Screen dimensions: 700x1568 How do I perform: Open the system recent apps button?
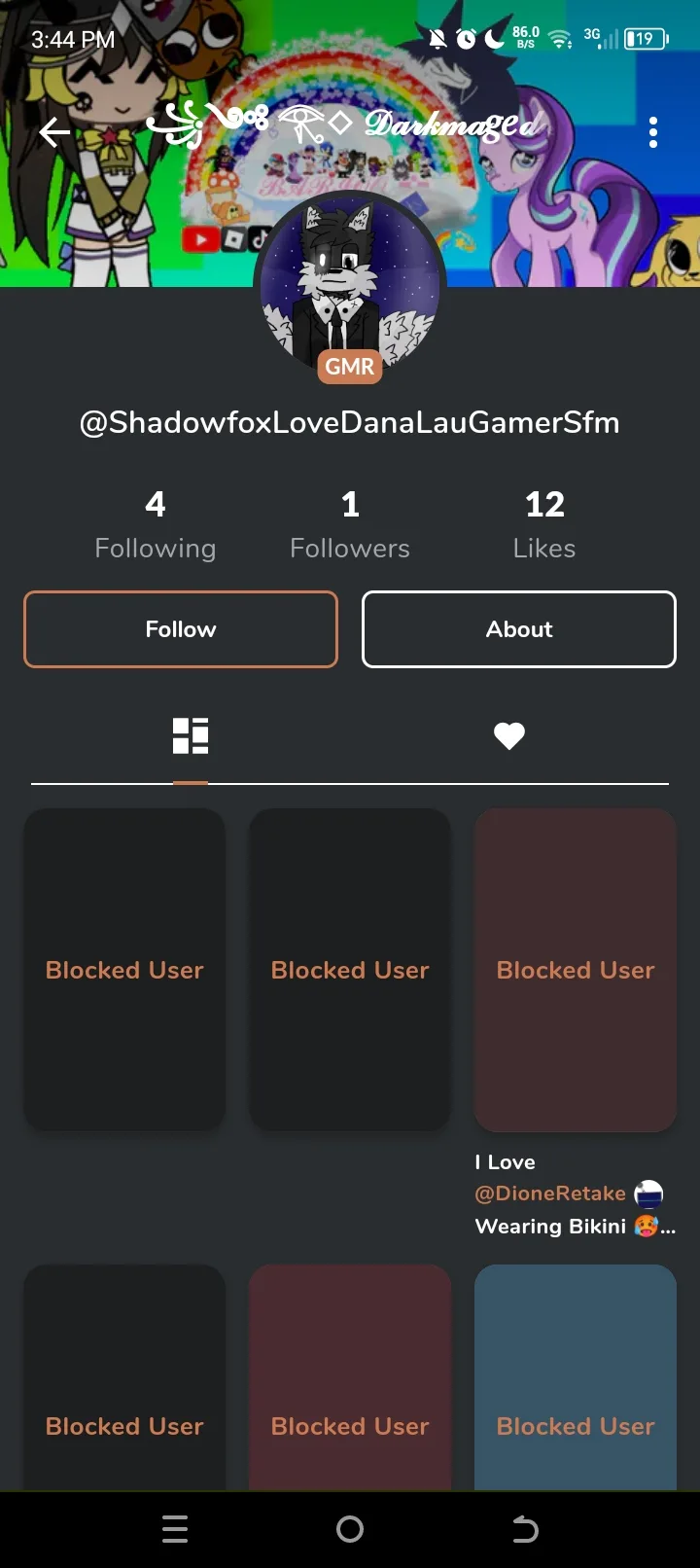point(175,1529)
